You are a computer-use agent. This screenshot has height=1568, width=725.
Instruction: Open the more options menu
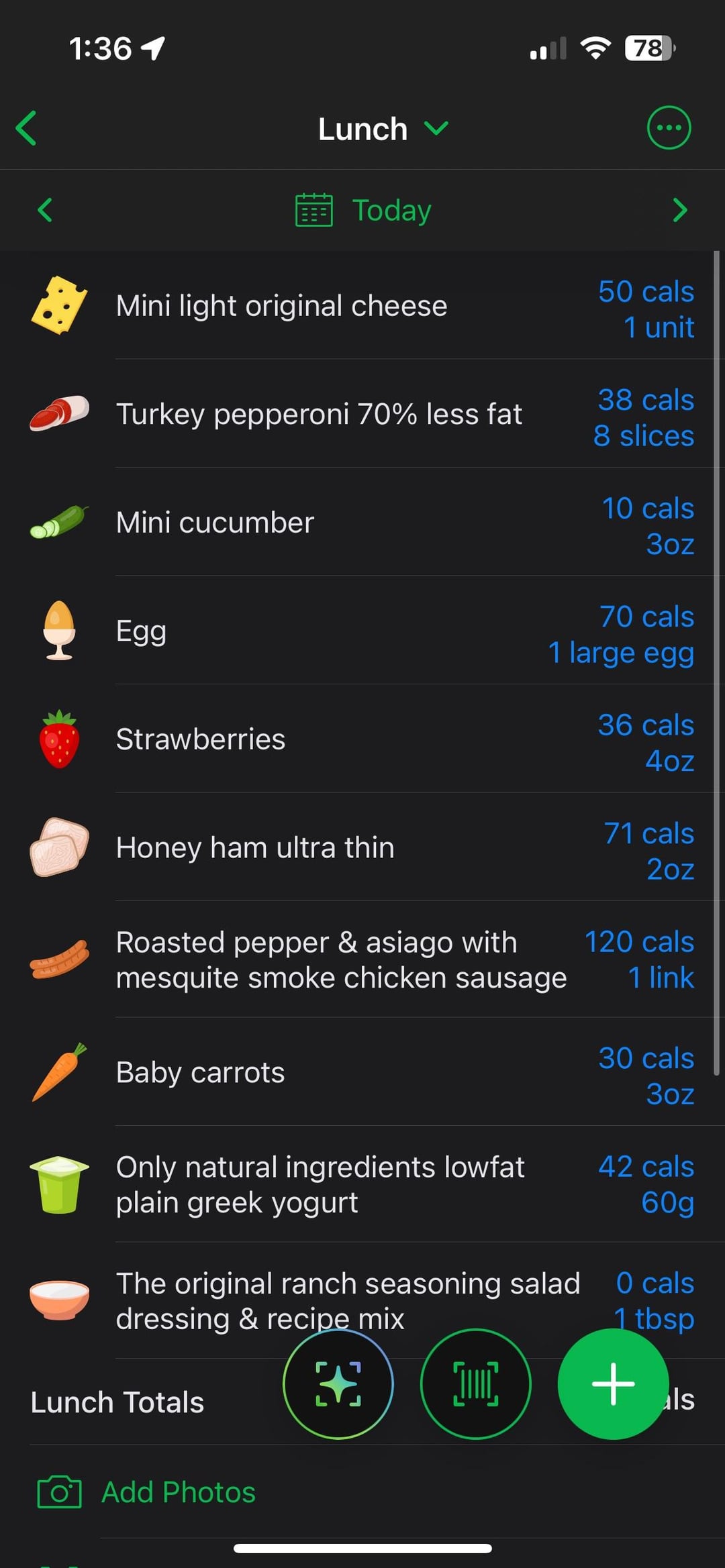[669, 127]
